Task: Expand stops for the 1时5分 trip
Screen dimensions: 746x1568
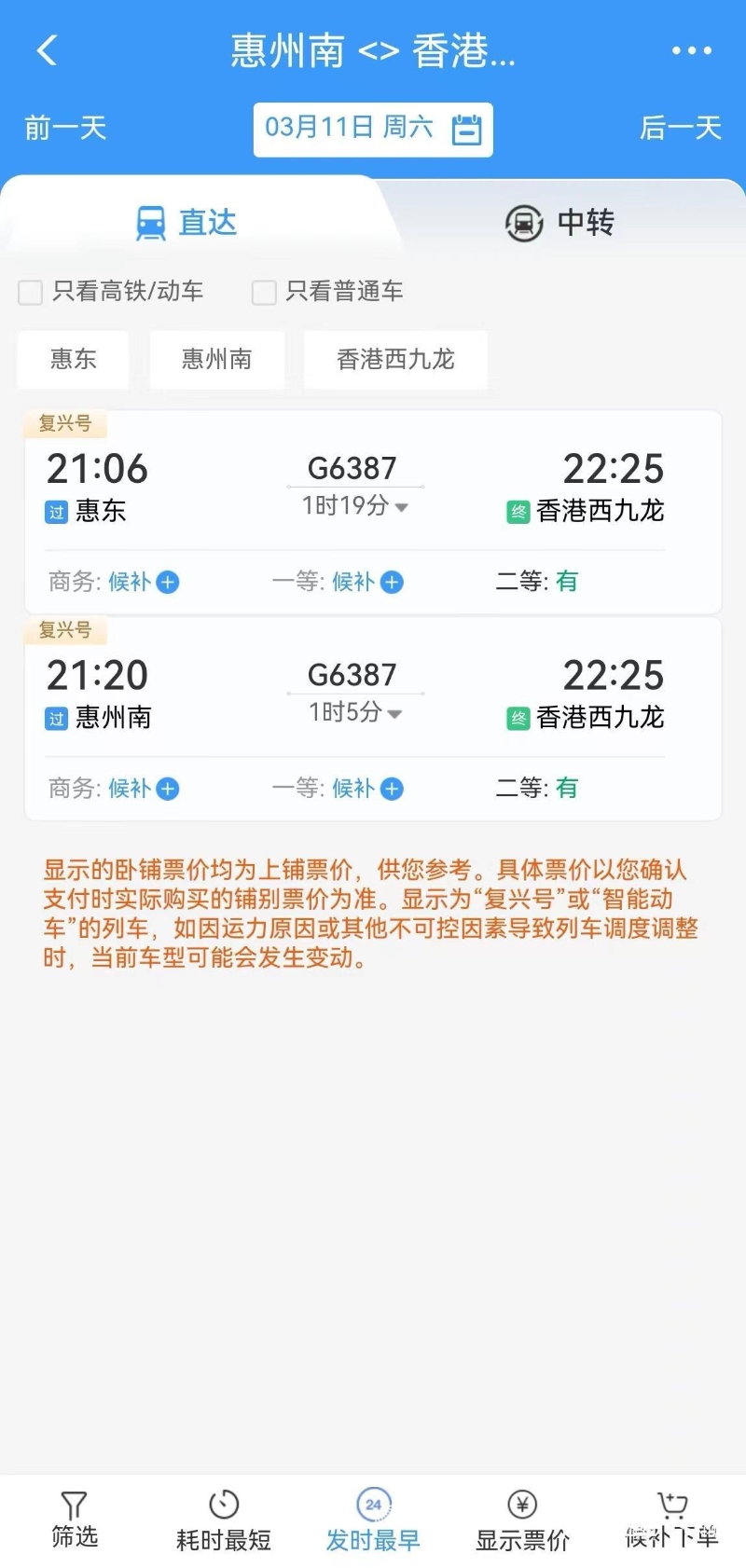Action: pos(355,713)
